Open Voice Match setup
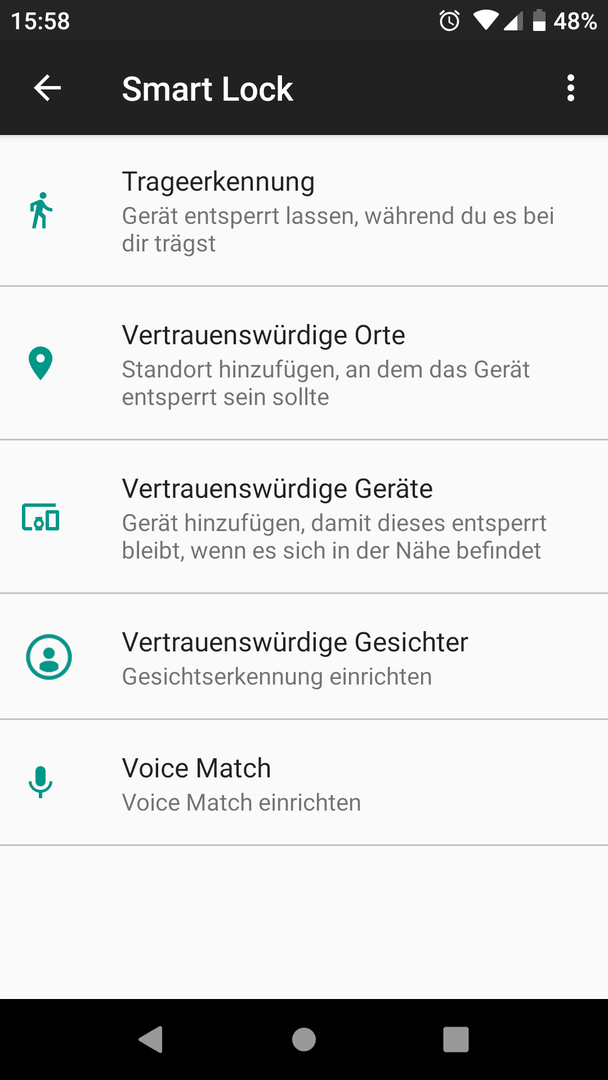The height and width of the screenshot is (1080, 608). [x=304, y=782]
